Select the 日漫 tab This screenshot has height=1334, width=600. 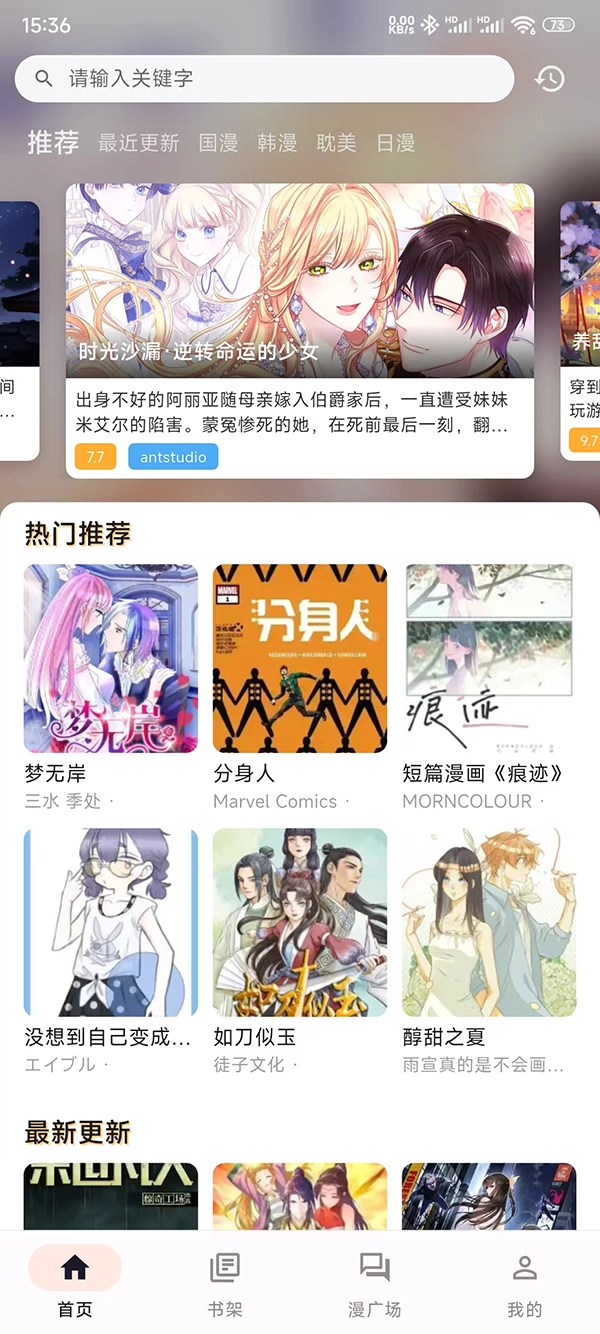point(395,143)
